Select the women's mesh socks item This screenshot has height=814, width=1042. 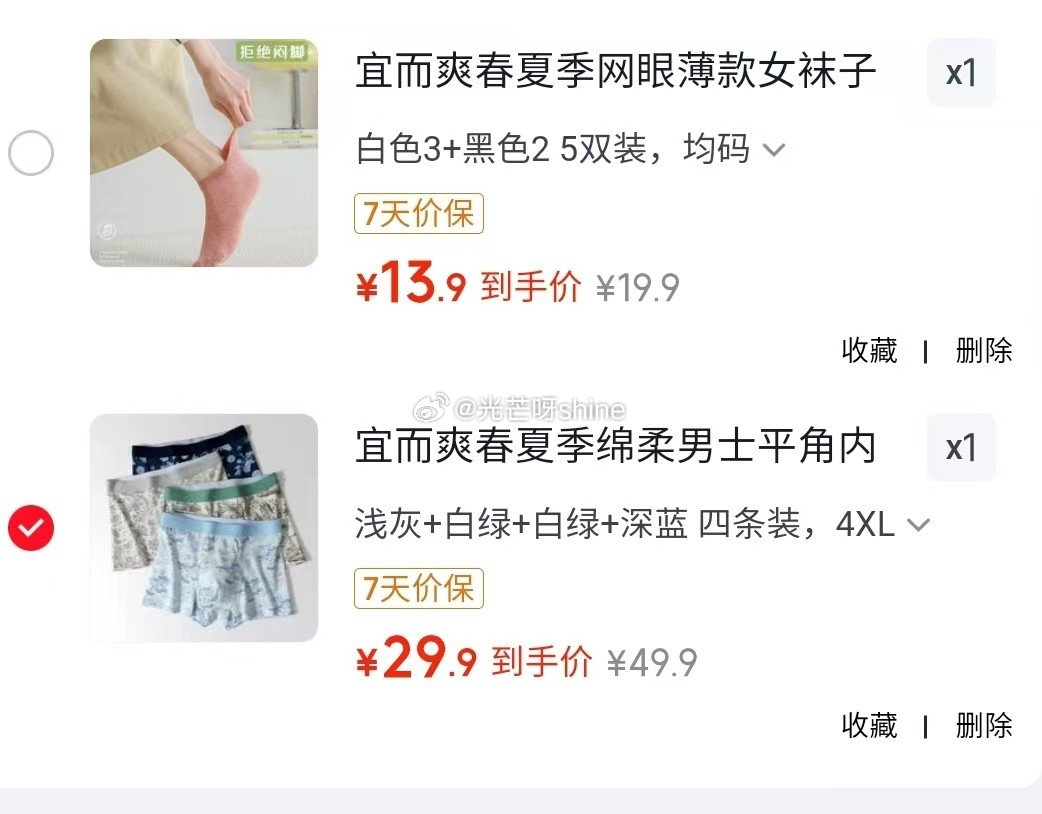[31, 154]
